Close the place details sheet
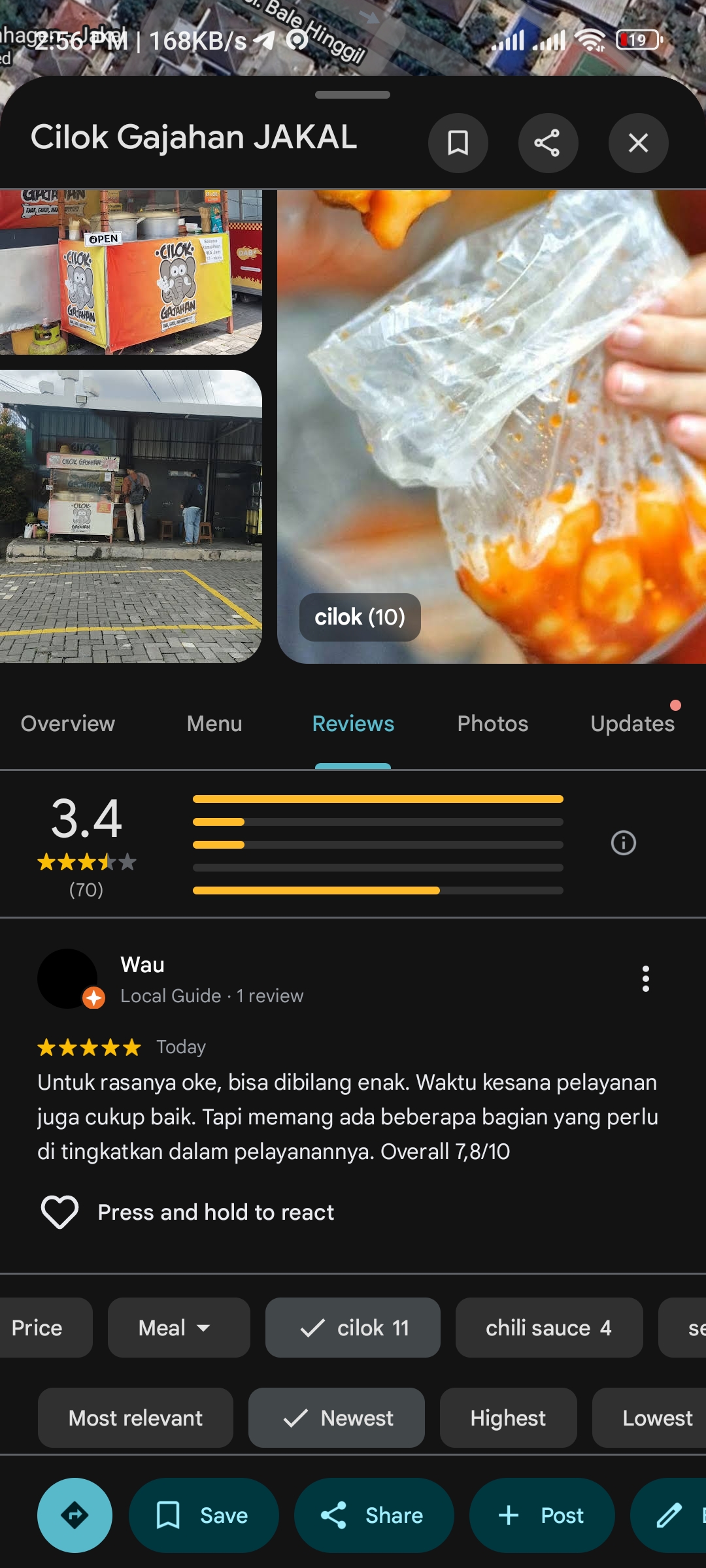Viewport: 706px width, 1568px height. 638,143
